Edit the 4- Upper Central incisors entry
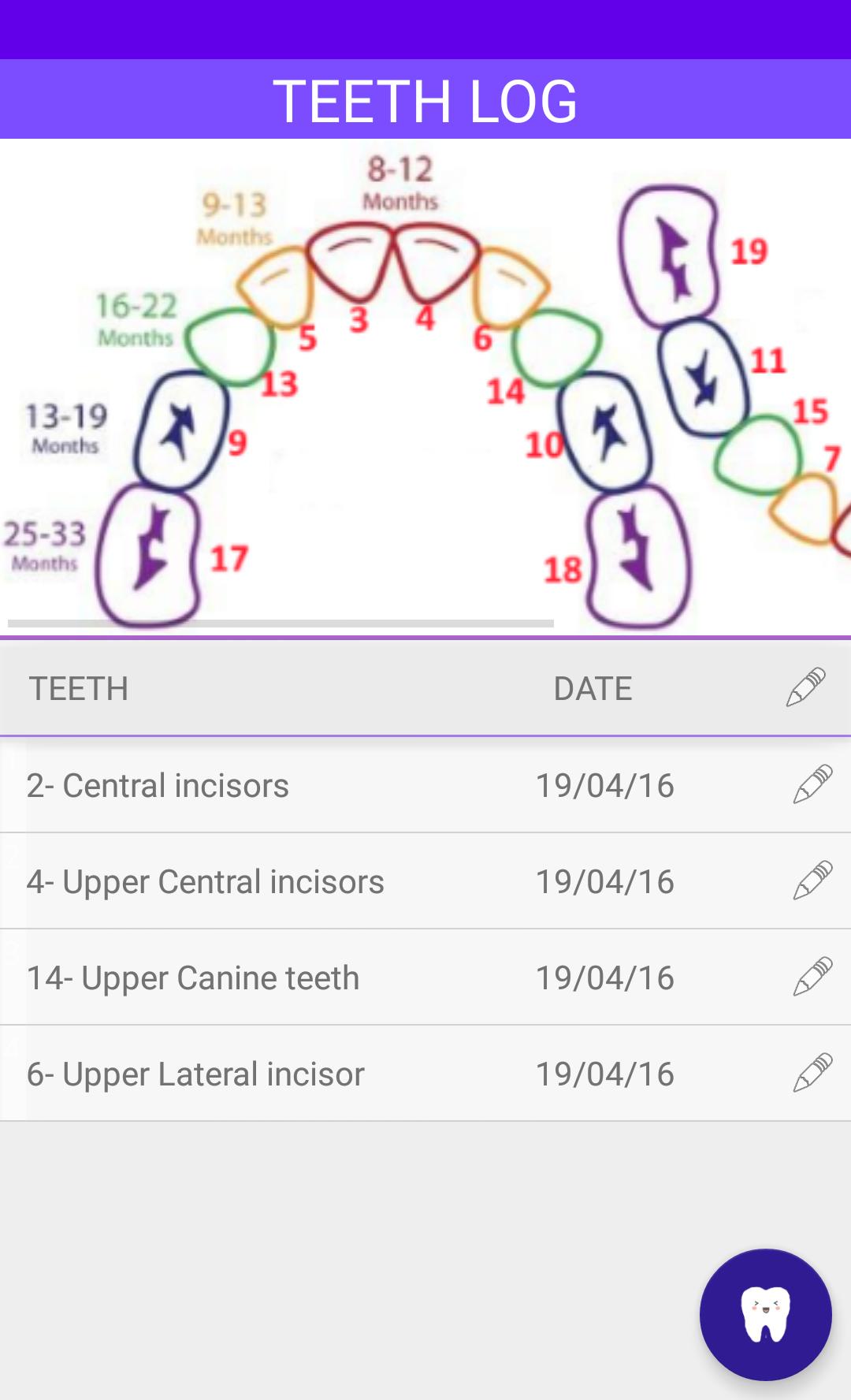The height and width of the screenshot is (1400, 851). click(812, 881)
